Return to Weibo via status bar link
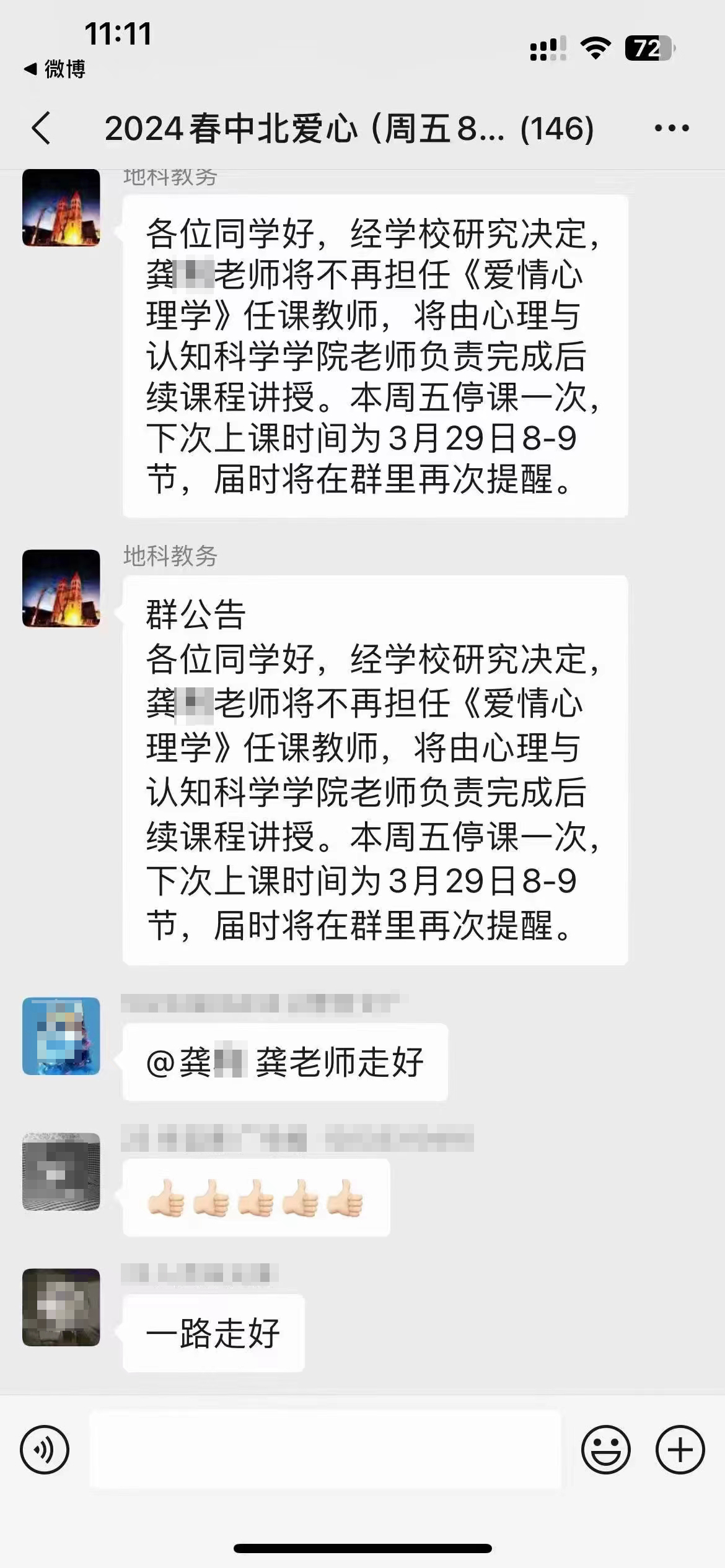This screenshot has width=725, height=1568. click(x=55, y=69)
